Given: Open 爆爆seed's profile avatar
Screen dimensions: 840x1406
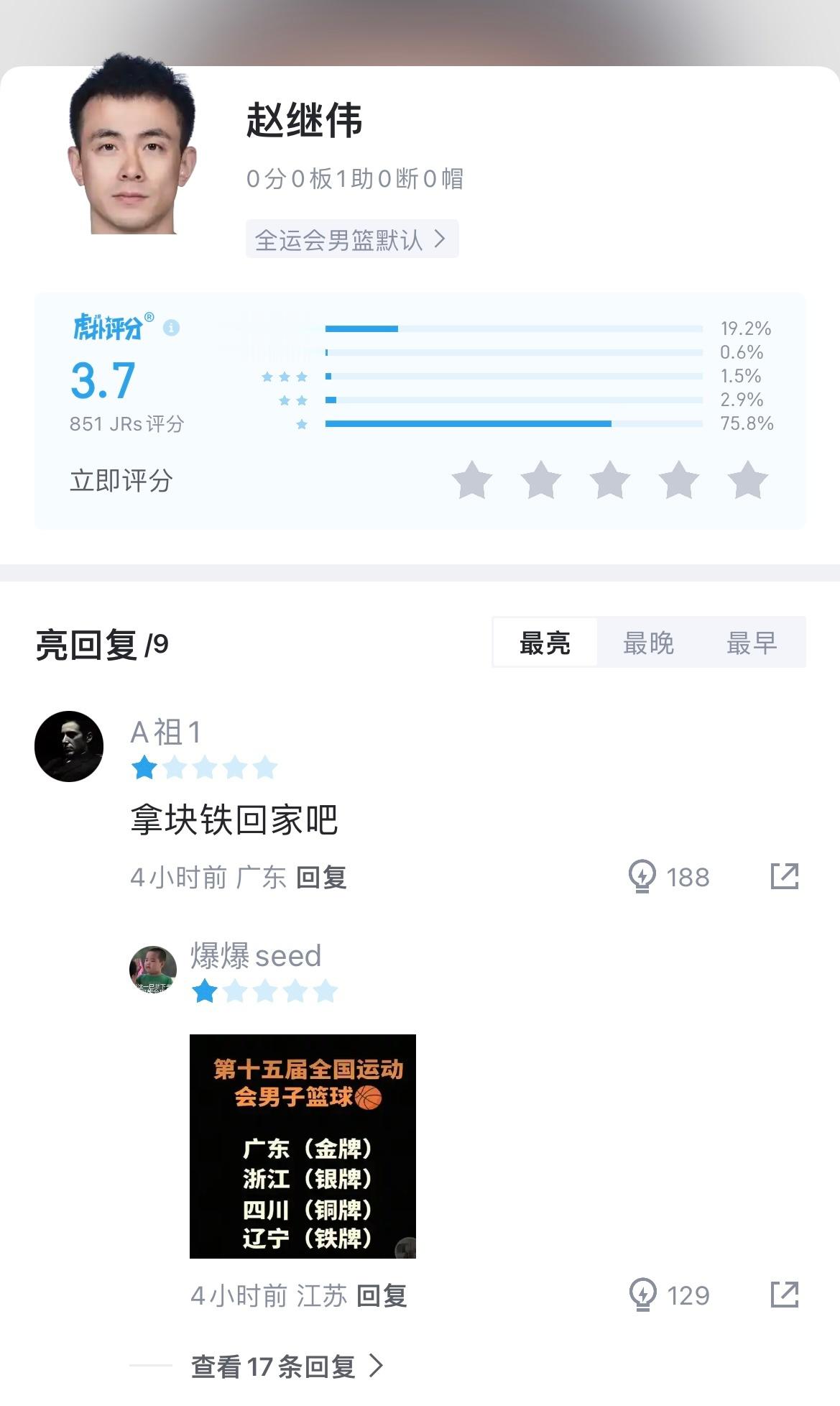Looking at the screenshot, I should point(153,968).
